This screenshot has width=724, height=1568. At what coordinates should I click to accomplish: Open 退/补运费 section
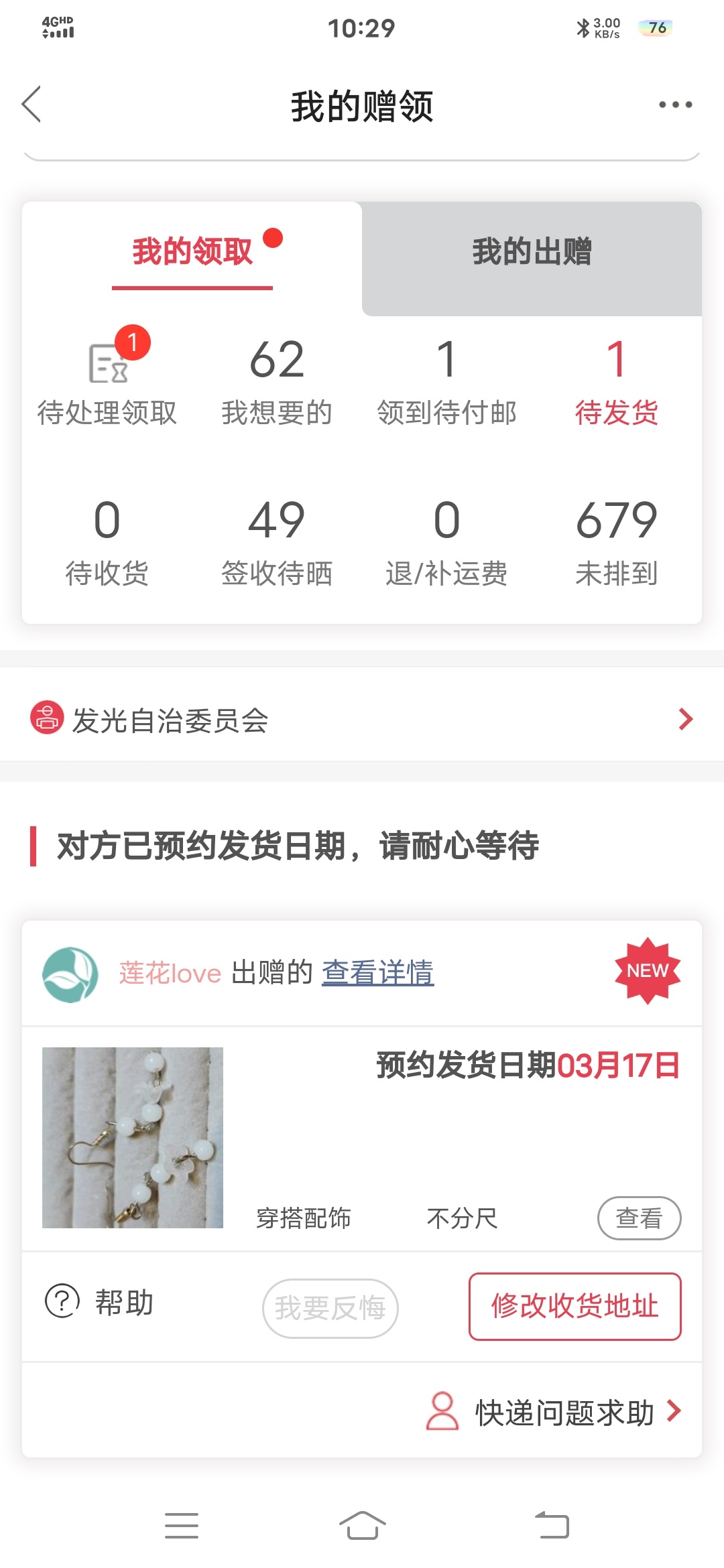click(446, 541)
